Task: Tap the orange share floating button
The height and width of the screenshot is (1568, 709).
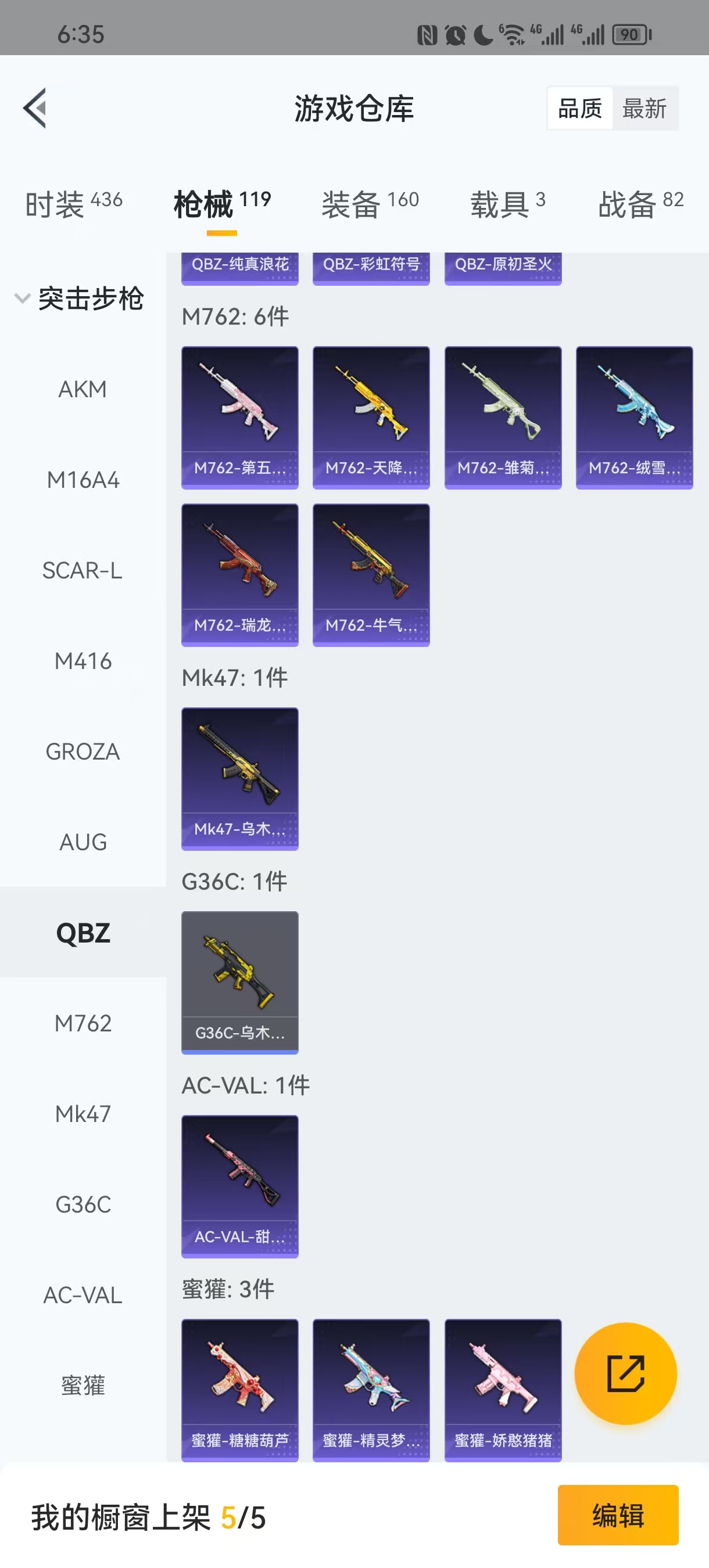Action: (x=625, y=1373)
